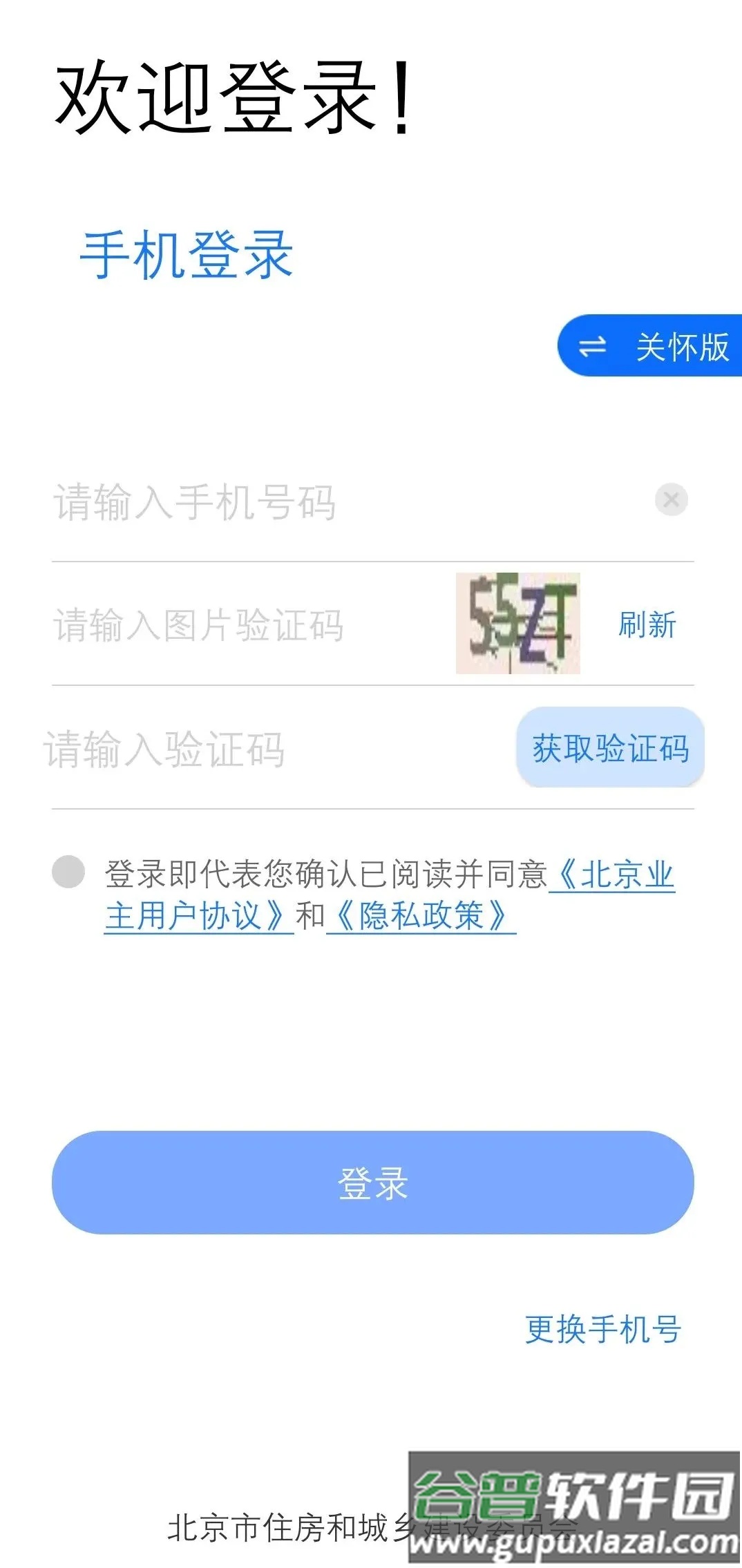Switch to 关怀版 mode
Viewport: 742px width, 1568px height.
point(649,346)
